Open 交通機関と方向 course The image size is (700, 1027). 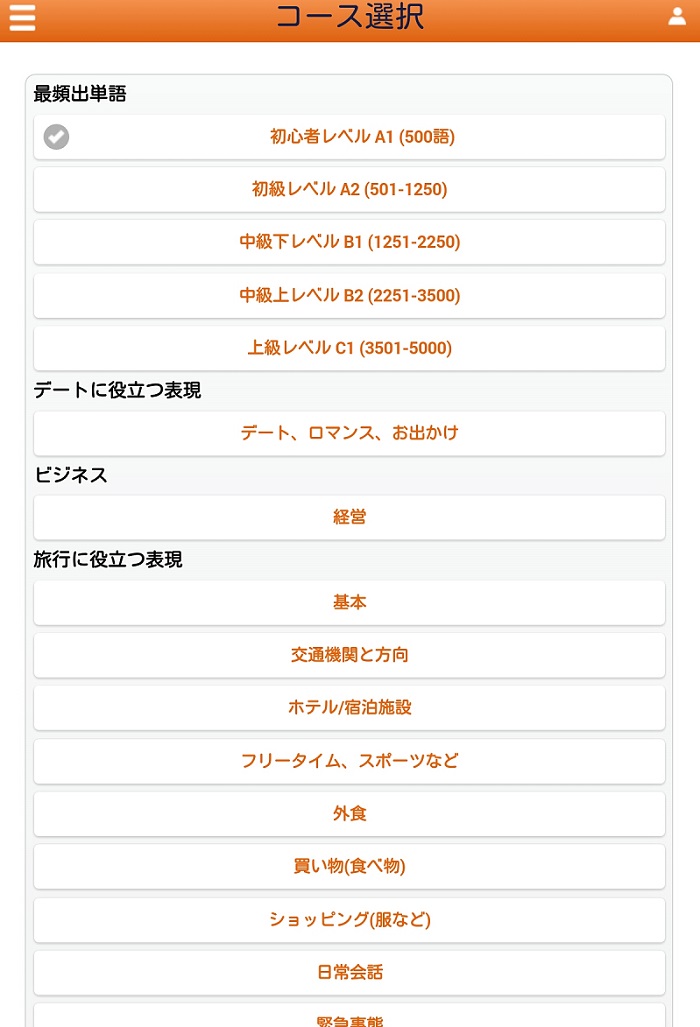350,655
